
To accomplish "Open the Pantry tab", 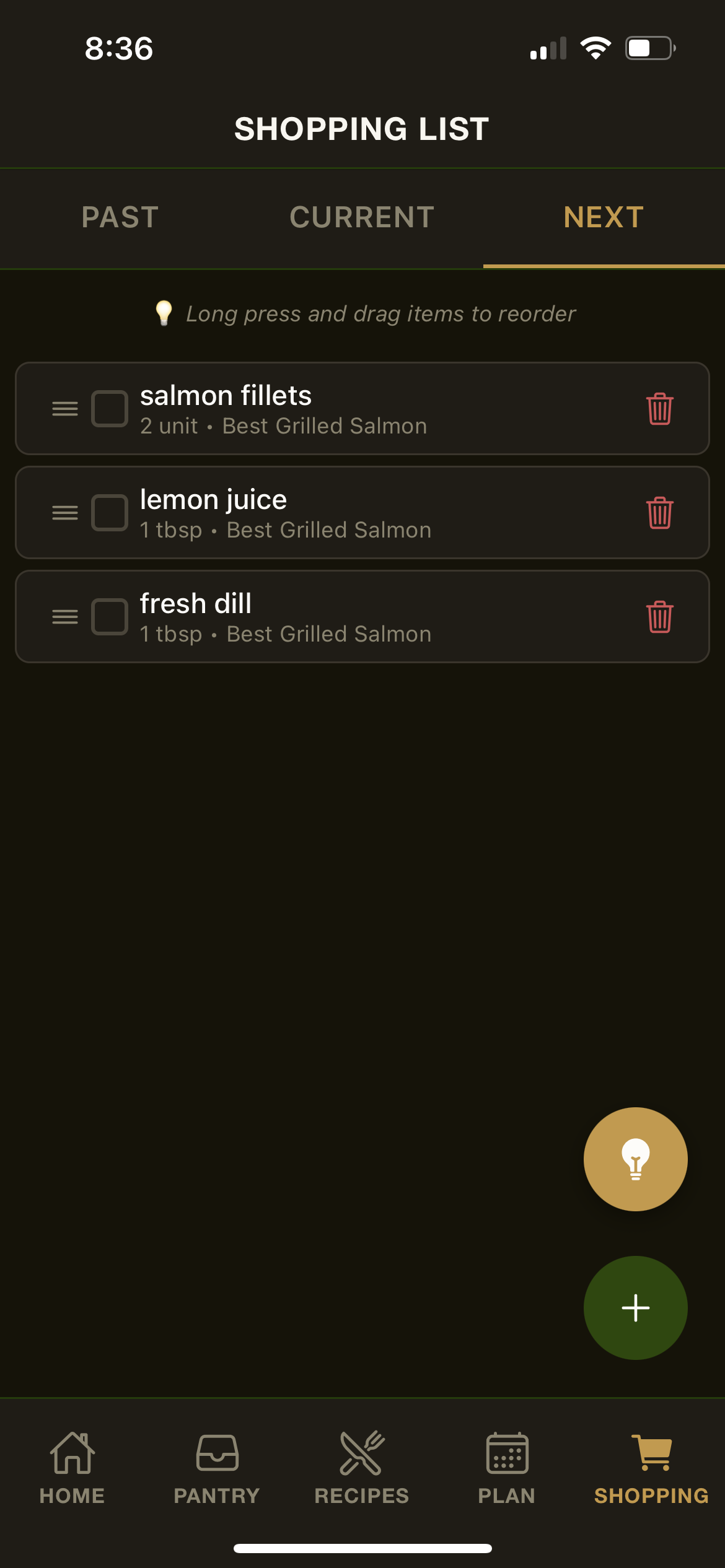I will tap(217, 1468).
